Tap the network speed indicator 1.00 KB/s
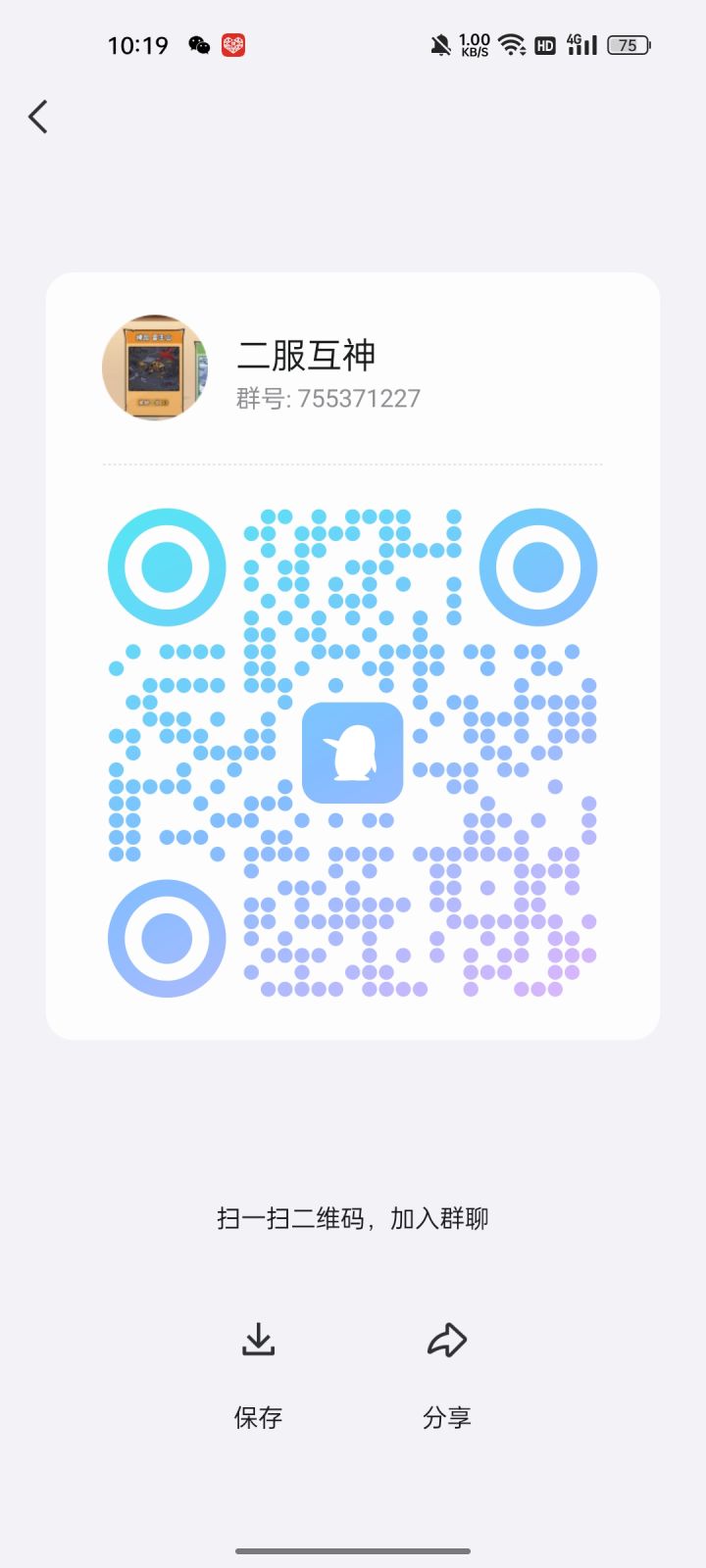The height and width of the screenshot is (1568, 706). click(474, 45)
